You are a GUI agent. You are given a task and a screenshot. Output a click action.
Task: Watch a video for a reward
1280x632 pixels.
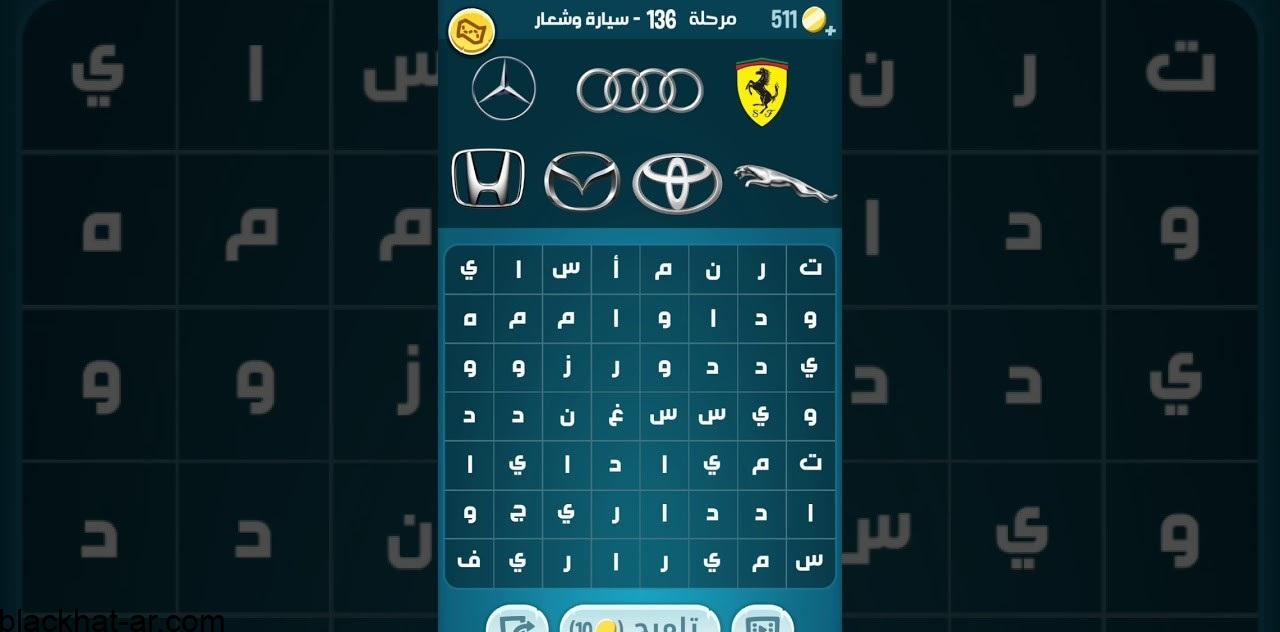(x=762, y=621)
